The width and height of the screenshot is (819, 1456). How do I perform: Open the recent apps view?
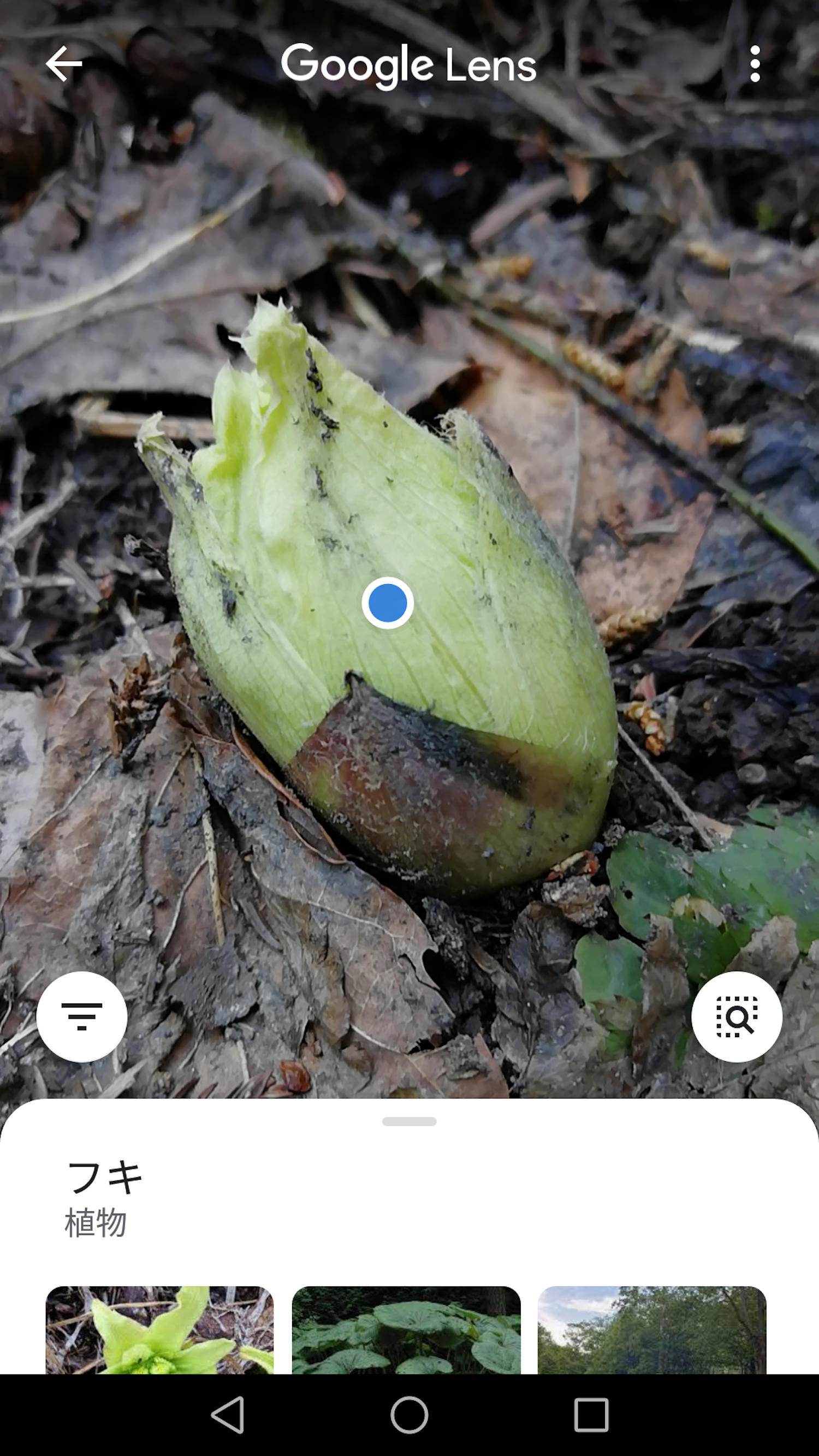591,1415
